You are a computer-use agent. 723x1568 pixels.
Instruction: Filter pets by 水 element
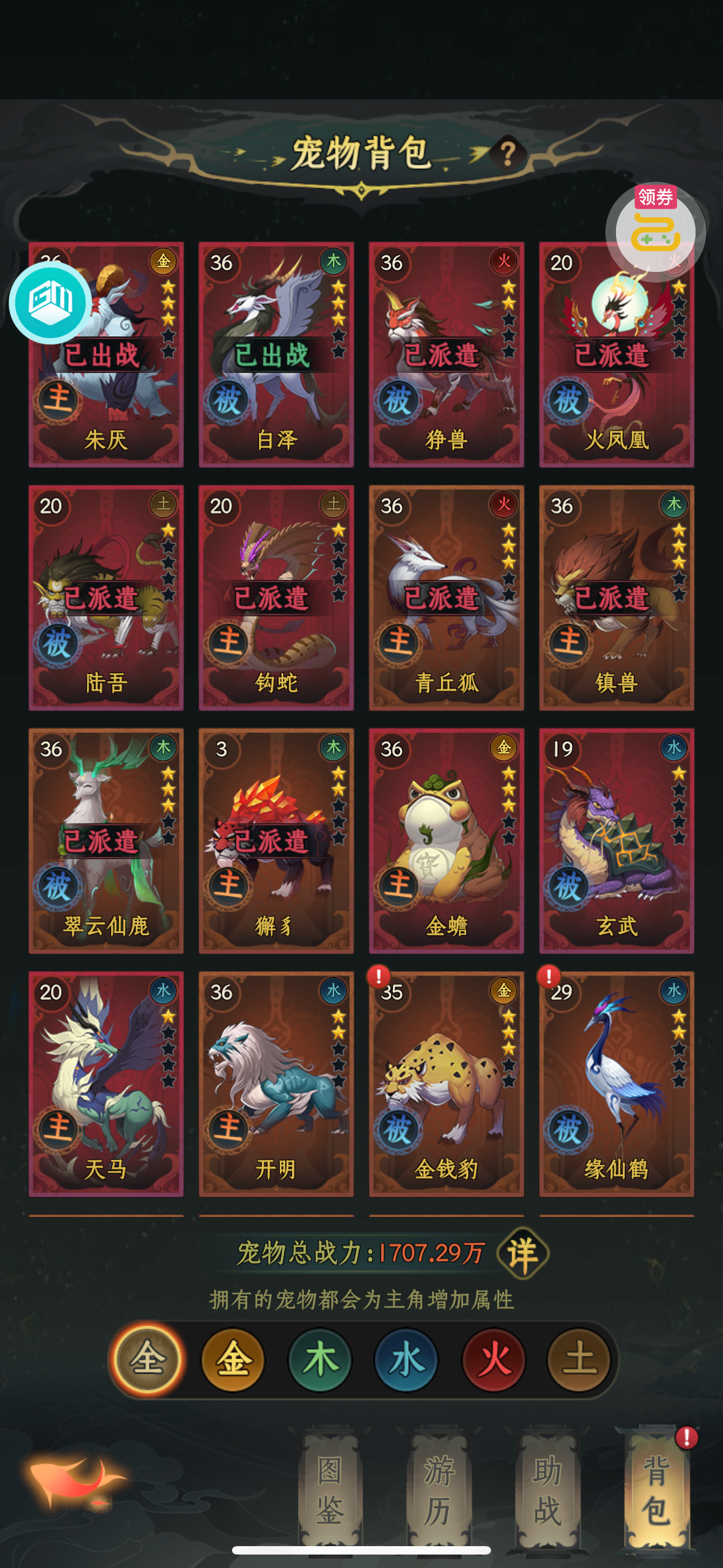coord(406,1359)
